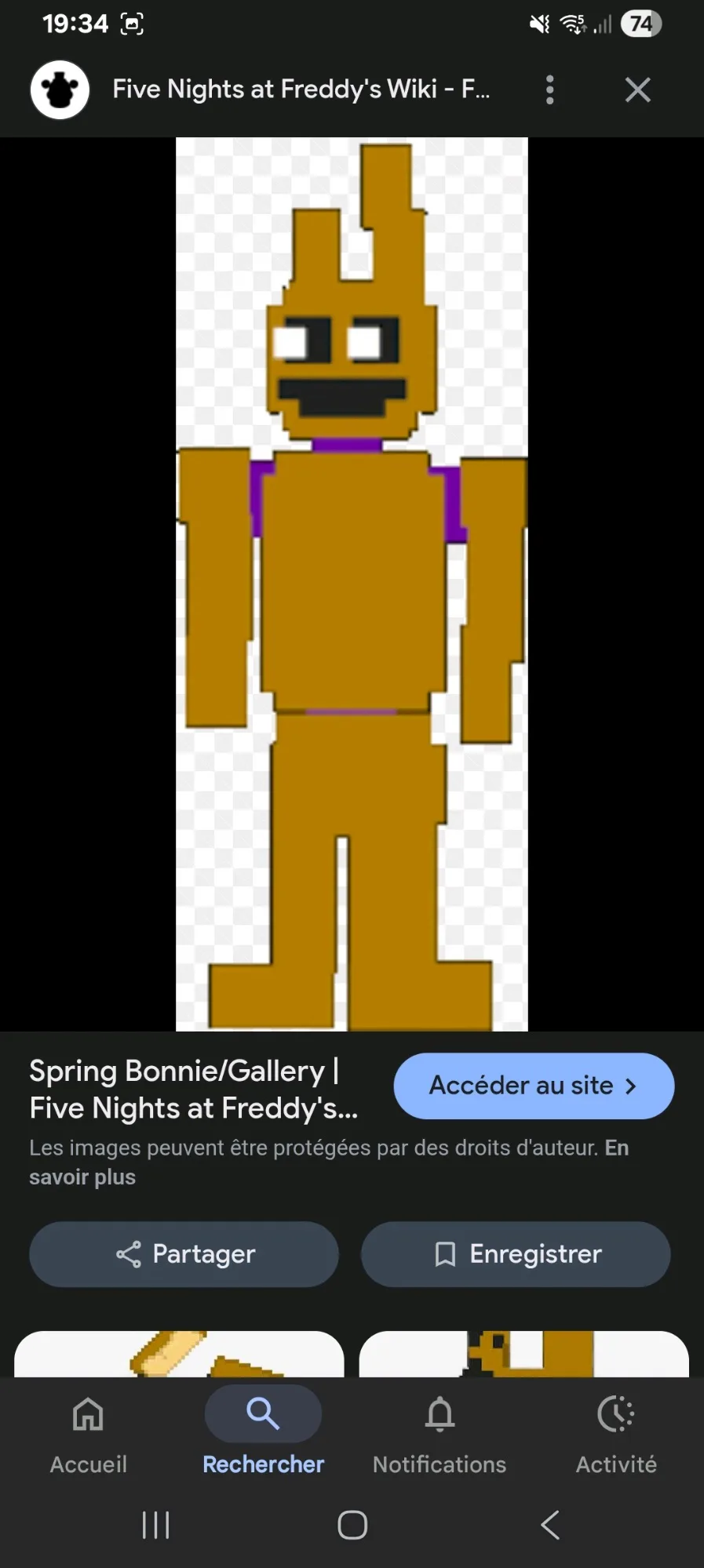Open the right related image thumbnail
This screenshot has height=1568, width=704.
[x=523, y=1354]
